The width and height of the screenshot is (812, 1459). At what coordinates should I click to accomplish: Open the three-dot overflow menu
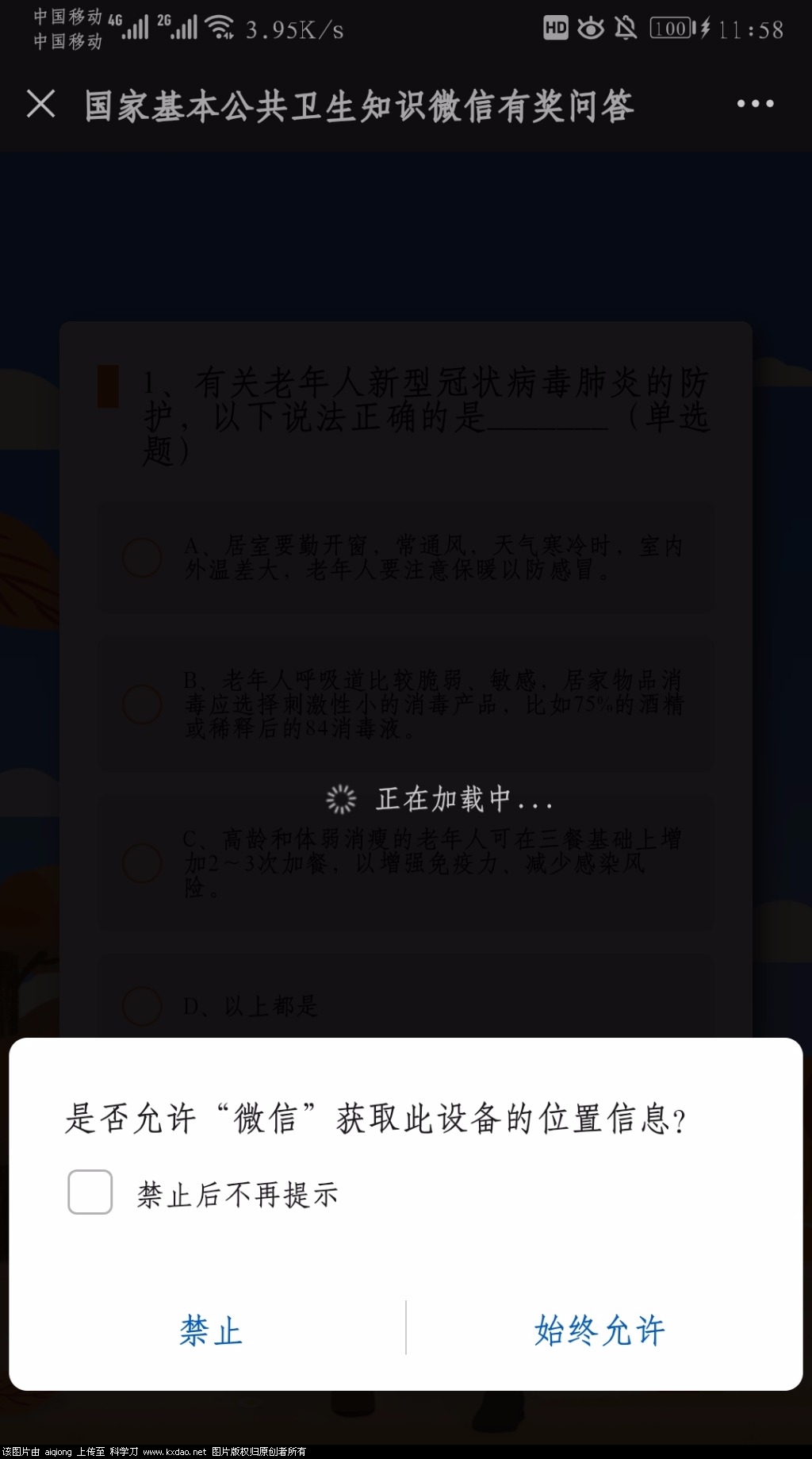[754, 104]
